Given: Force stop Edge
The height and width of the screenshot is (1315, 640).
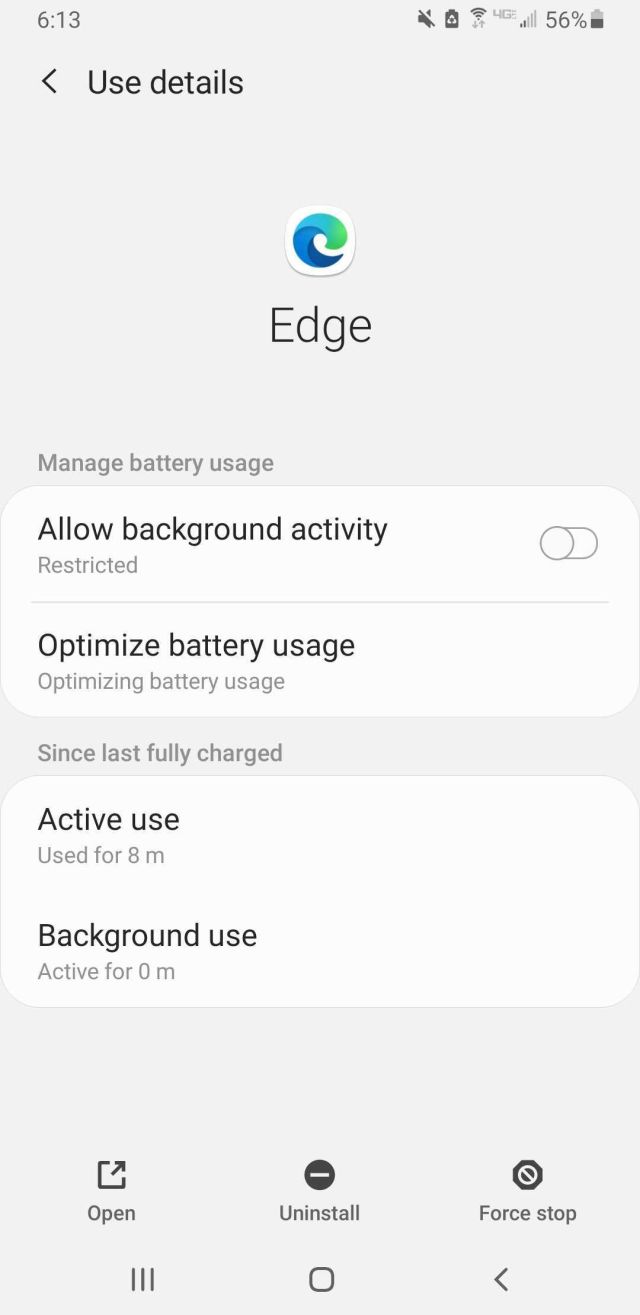Looking at the screenshot, I should [527, 1192].
